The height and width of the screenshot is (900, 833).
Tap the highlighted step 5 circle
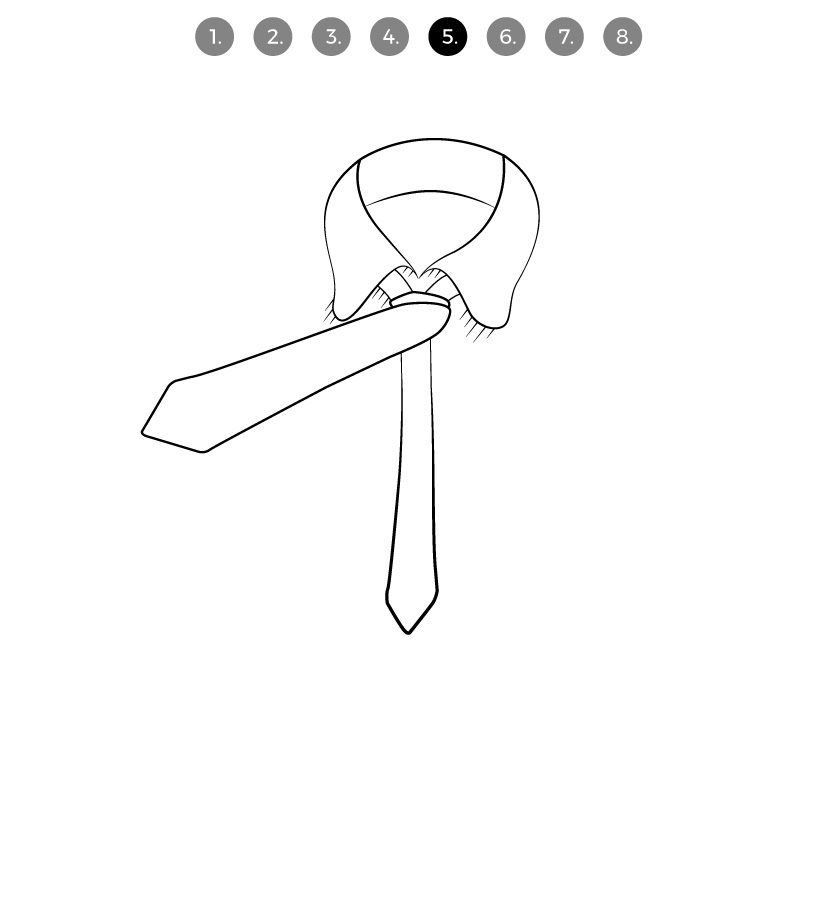(447, 37)
